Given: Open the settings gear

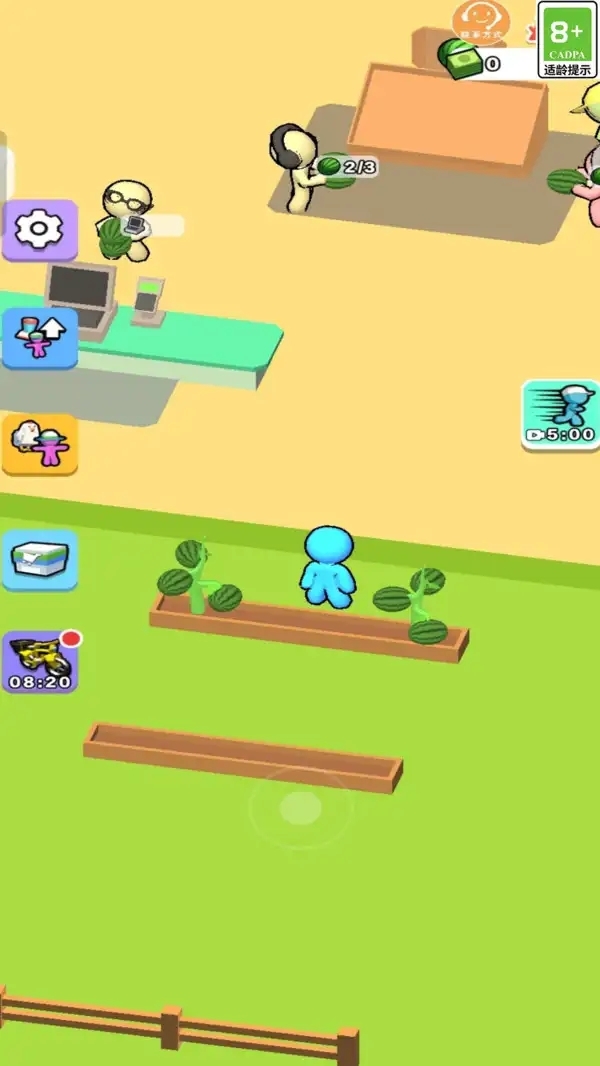Looking at the screenshot, I should pyautogui.click(x=39, y=231).
